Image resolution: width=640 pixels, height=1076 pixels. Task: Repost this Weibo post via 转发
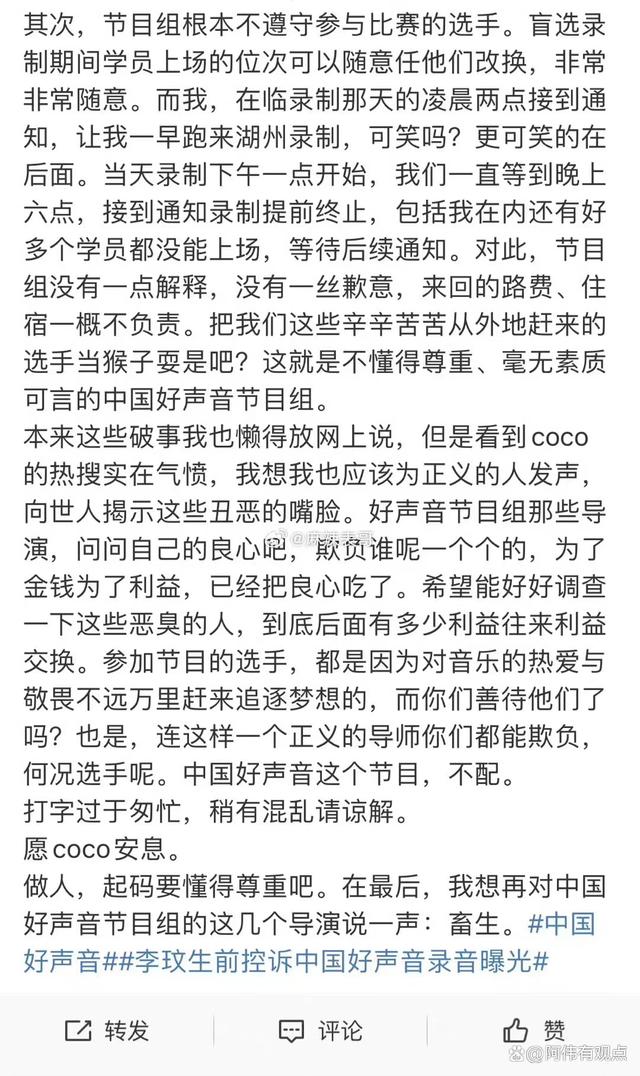[x=106, y=1030]
